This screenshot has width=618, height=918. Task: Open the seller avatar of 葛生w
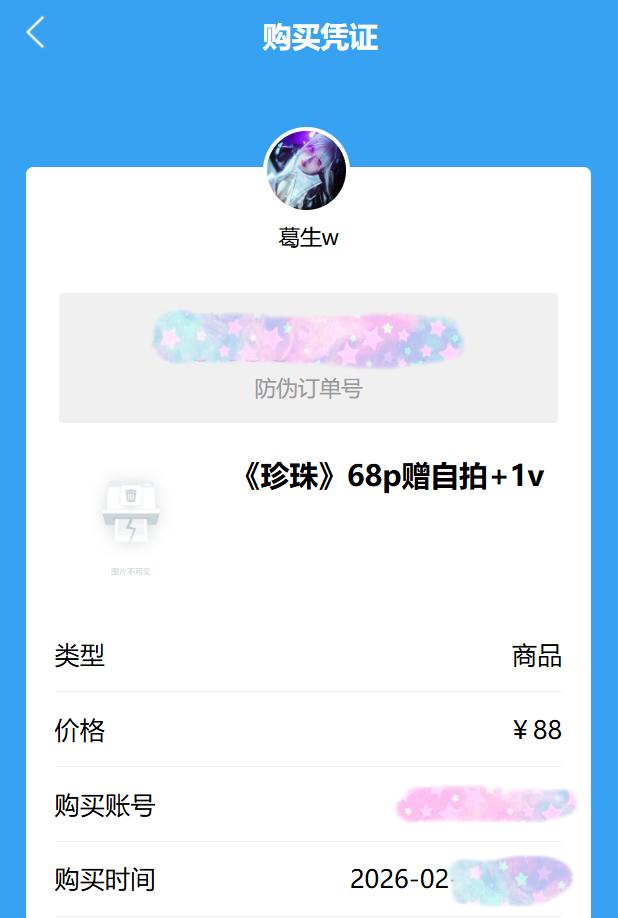(x=306, y=170)
